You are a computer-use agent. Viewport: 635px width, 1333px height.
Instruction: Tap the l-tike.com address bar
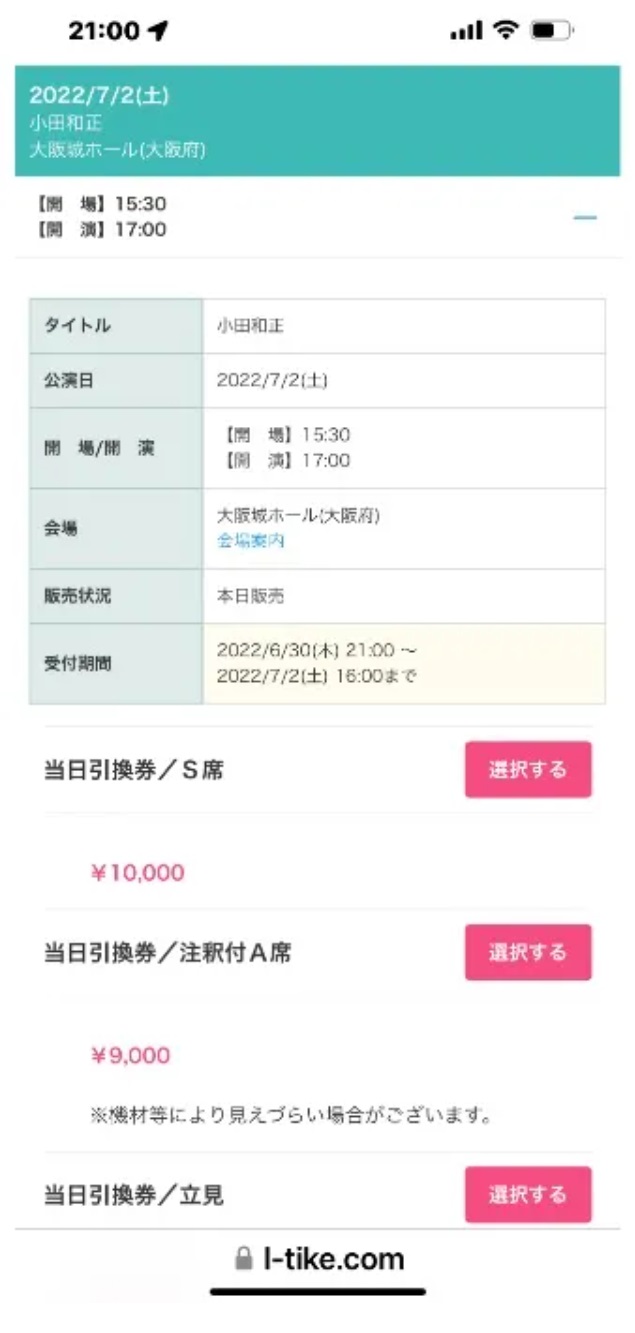point(318,1258)
